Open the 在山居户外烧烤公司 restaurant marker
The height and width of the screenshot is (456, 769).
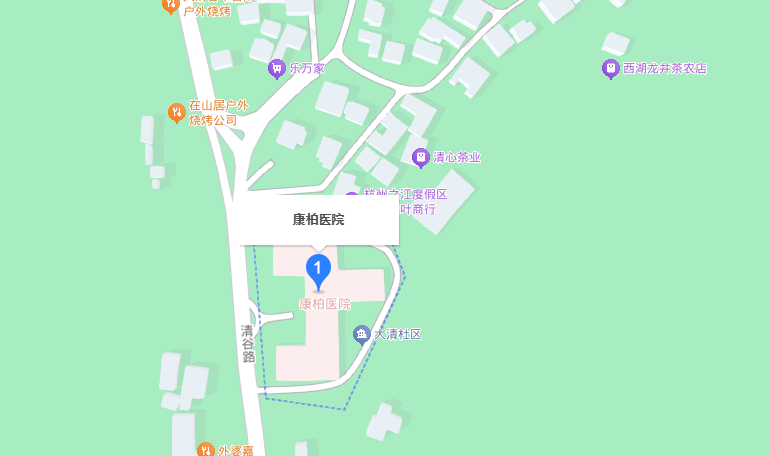(176, 112)
